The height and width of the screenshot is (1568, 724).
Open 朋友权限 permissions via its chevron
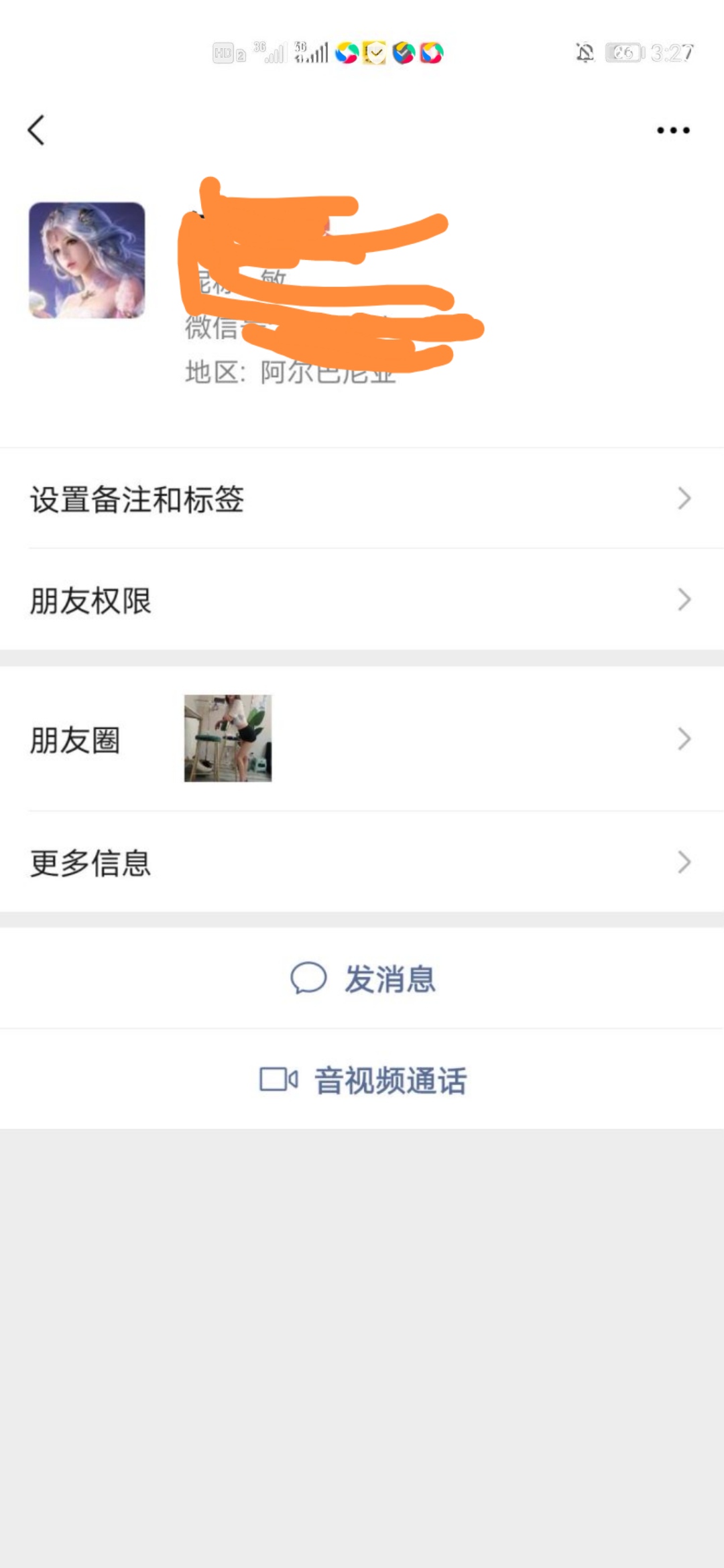tap(682, 600)
